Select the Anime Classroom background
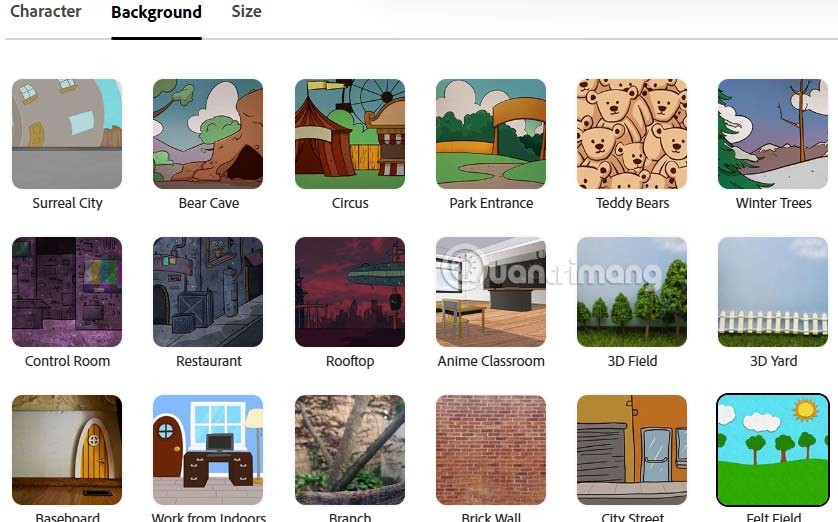 [491, 292]
